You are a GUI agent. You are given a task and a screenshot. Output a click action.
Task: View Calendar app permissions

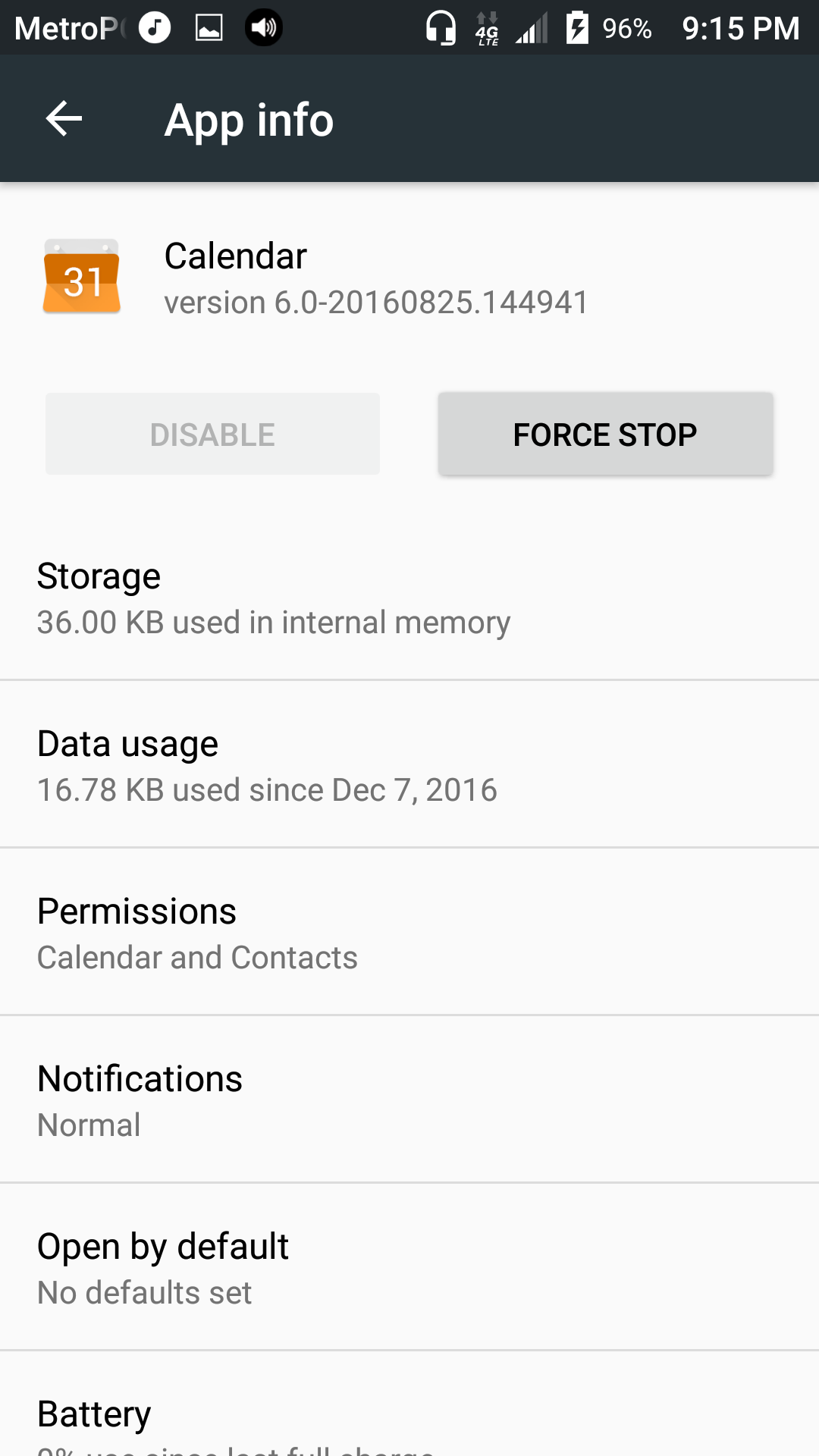point(409,932)
